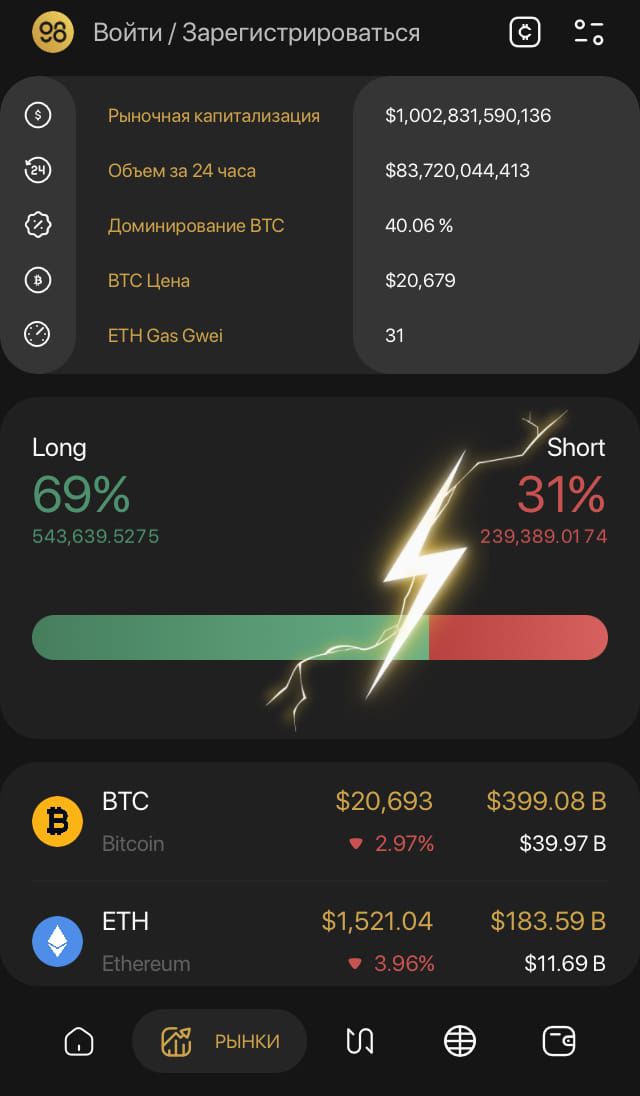Open the wallet tab

pyautogui.click(x=559, y=1041)
